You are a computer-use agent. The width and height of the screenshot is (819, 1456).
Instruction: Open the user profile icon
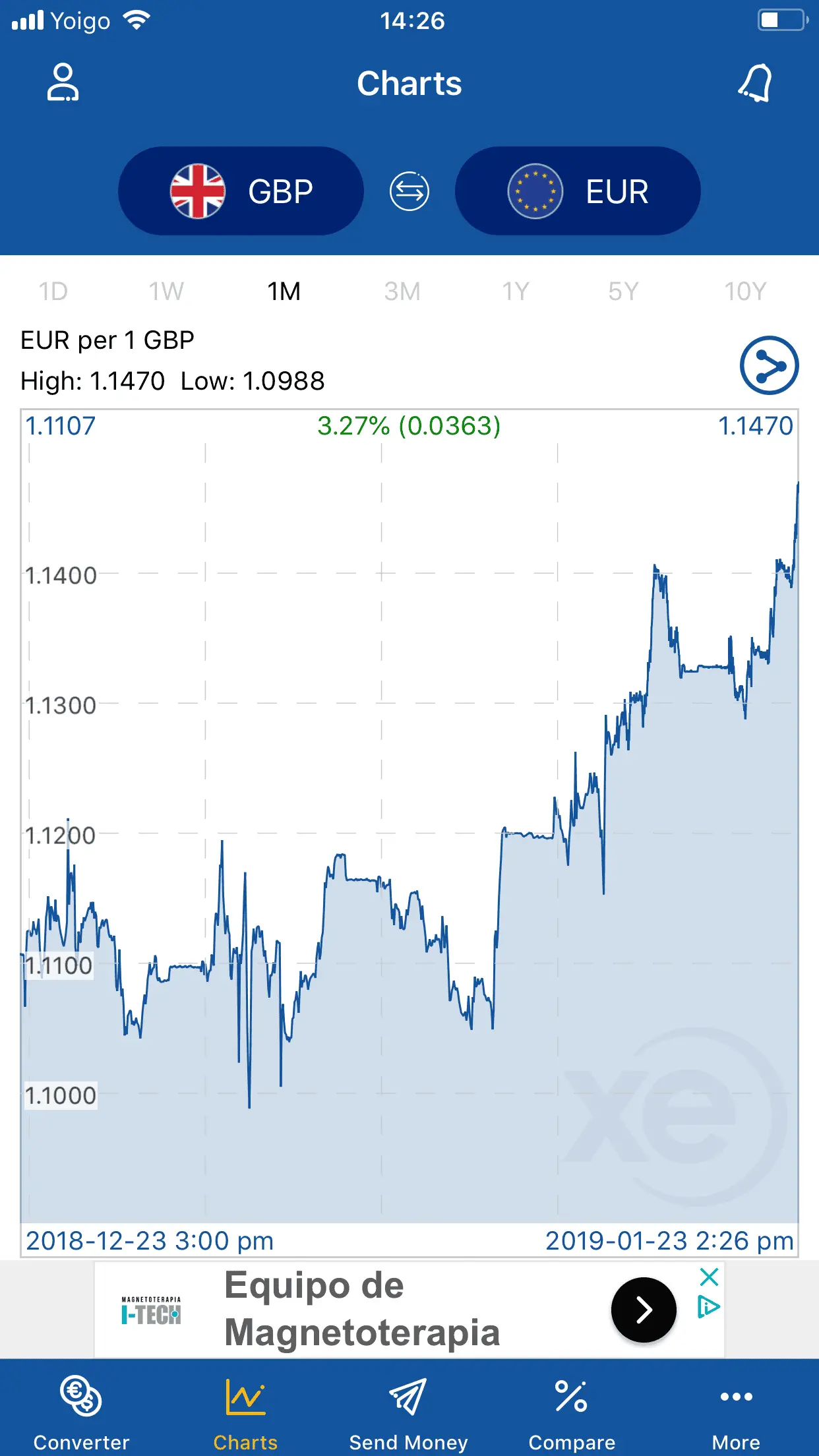[x=63, y=82]
